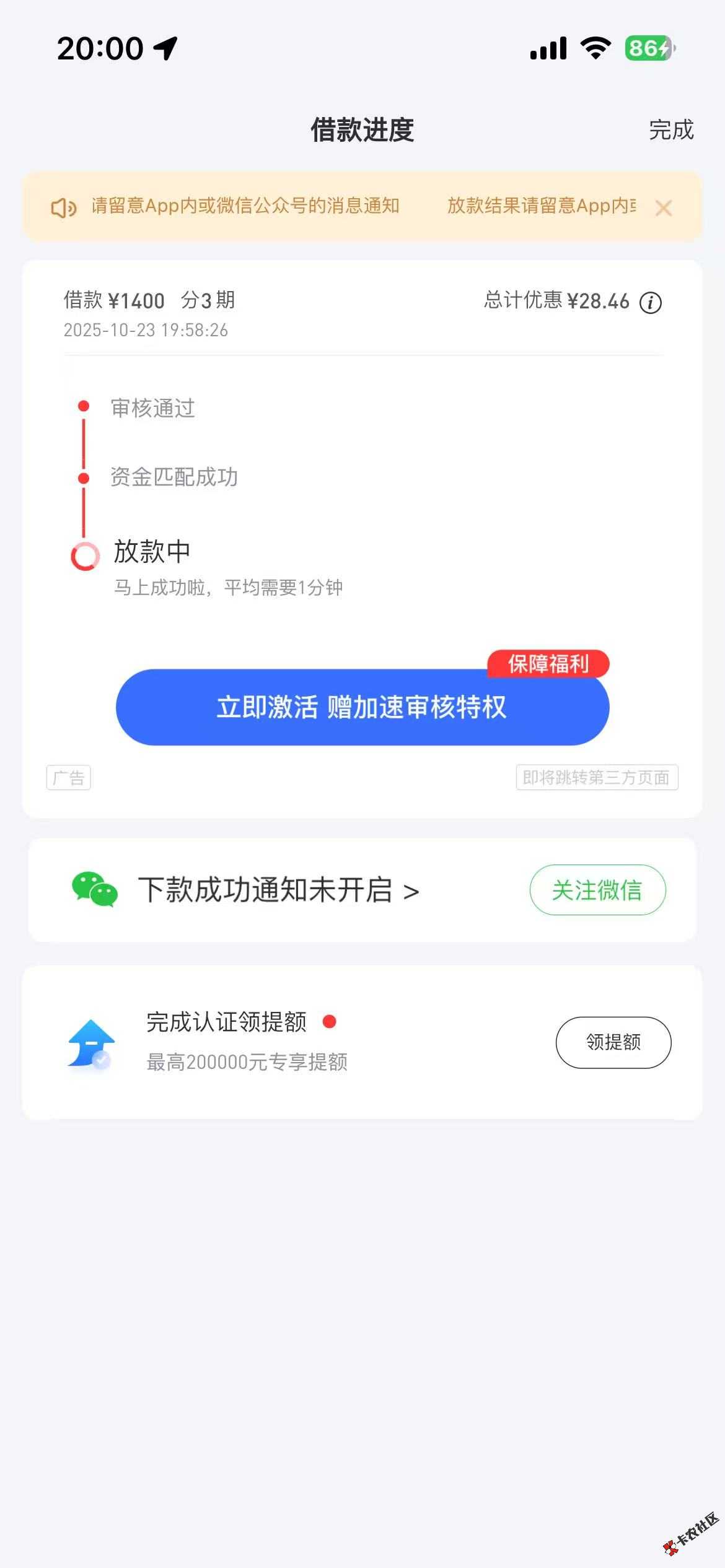This screenshot has height=1568, width=725.
Task: Tap 立即激活 赠加速审核特权 button
Action: [362, 707]
